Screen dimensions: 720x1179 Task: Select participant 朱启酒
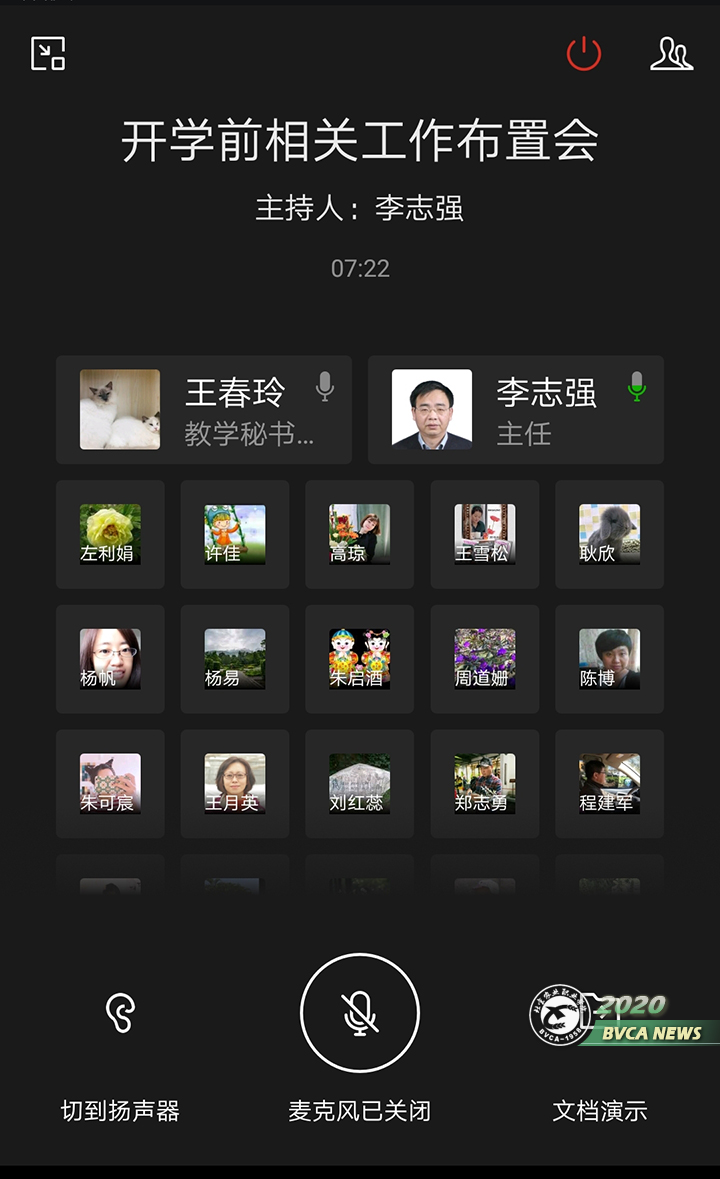coord(360,659)
